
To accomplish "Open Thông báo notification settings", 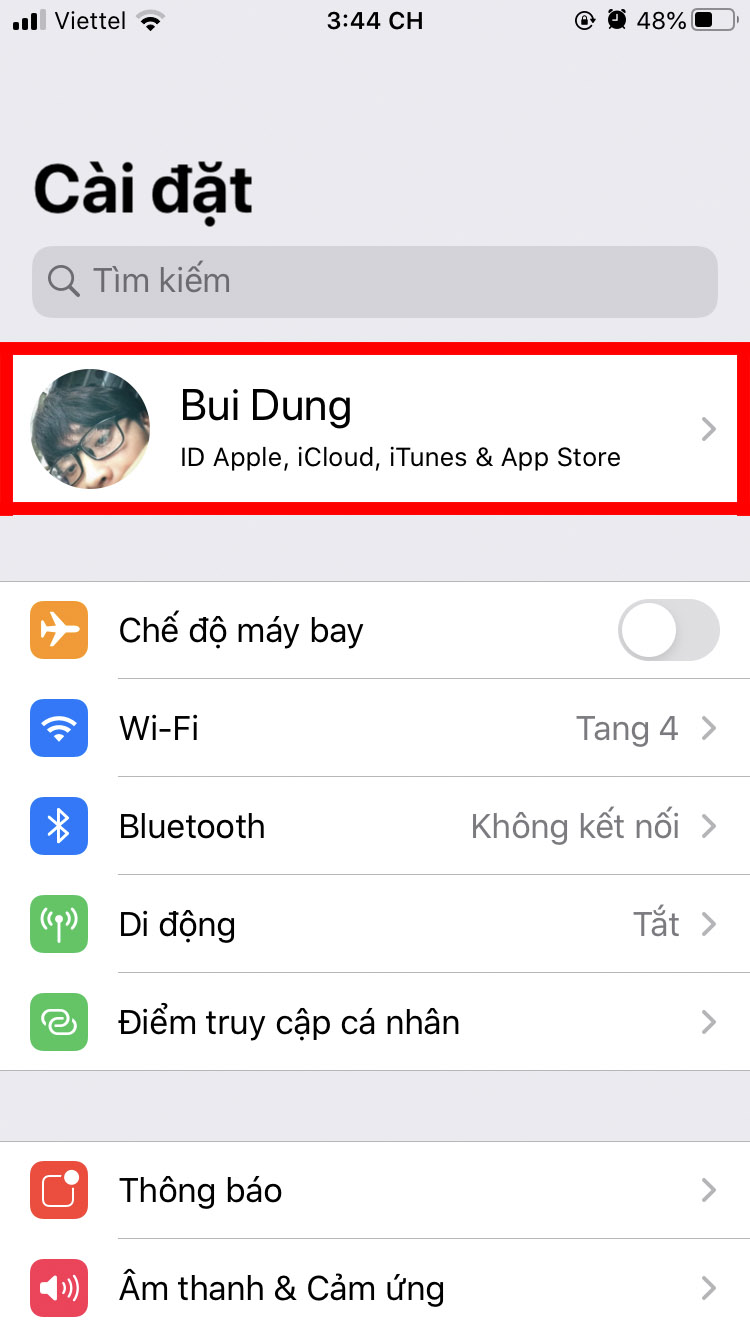I will [x=374, y=1190].
